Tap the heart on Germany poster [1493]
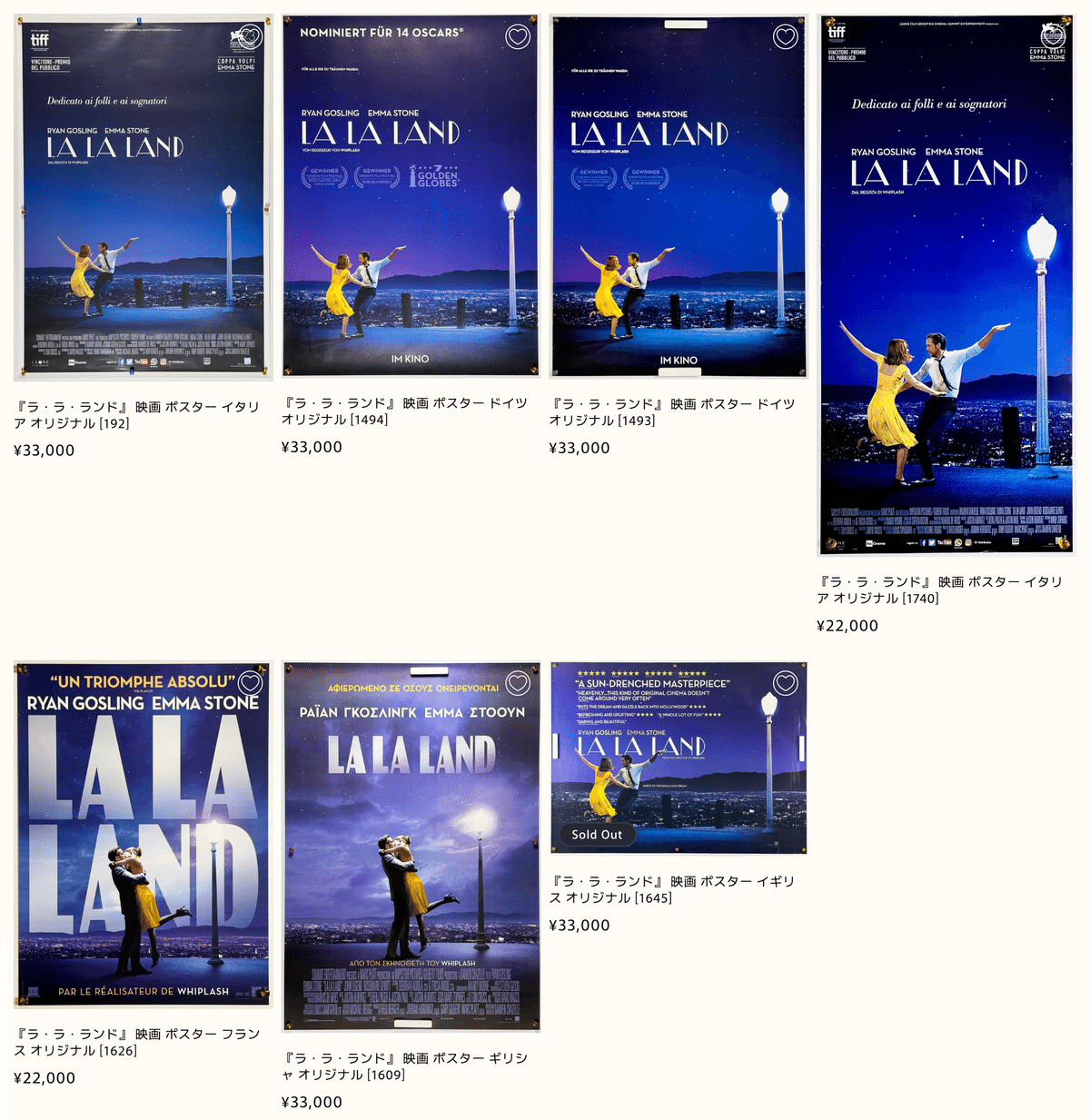Image resolution: width=1090 pixels, height=1120 pixels. coord(786,36)
